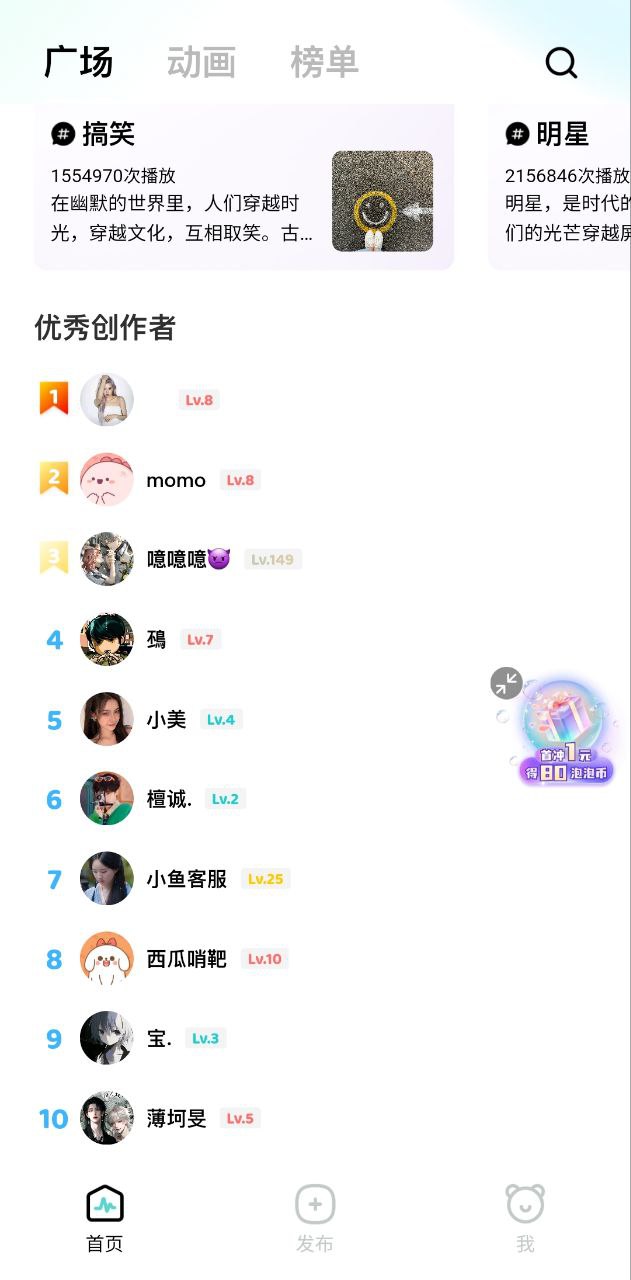
Task: Switch to the 榜单 tab
Action: [x=324, y=62]
